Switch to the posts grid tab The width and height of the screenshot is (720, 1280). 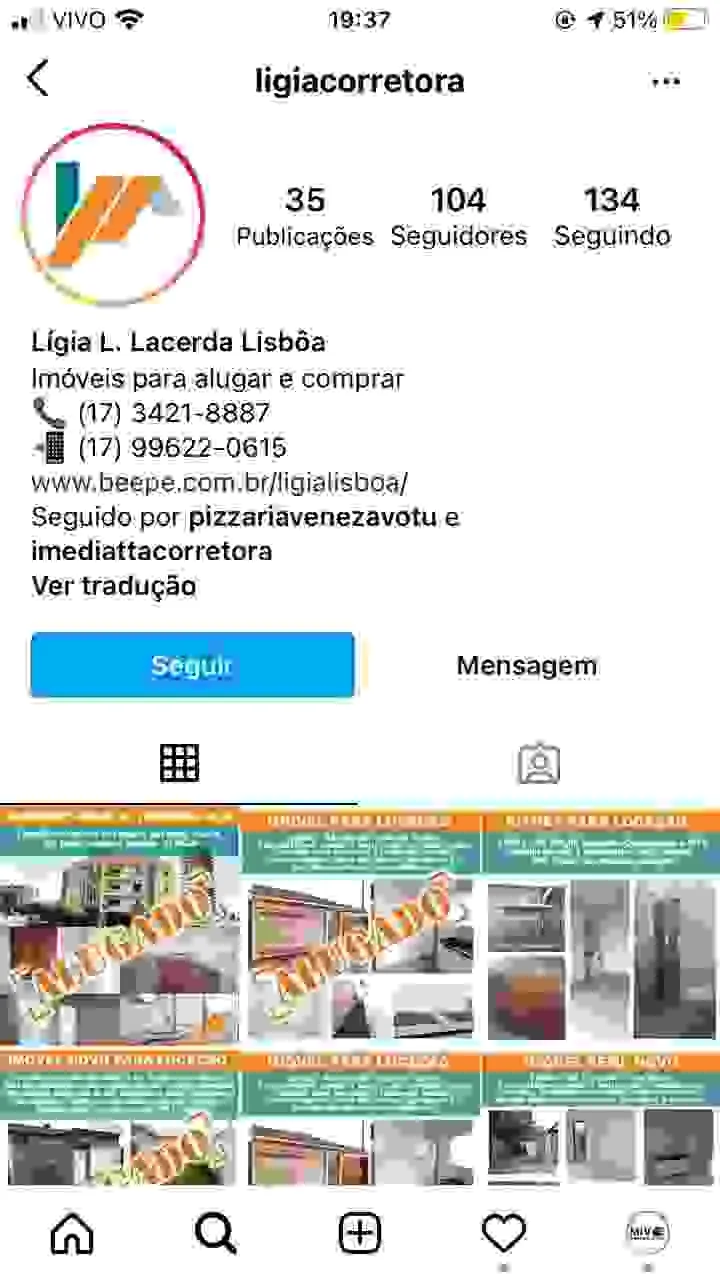pyautogui.click(x=180, y=764)
